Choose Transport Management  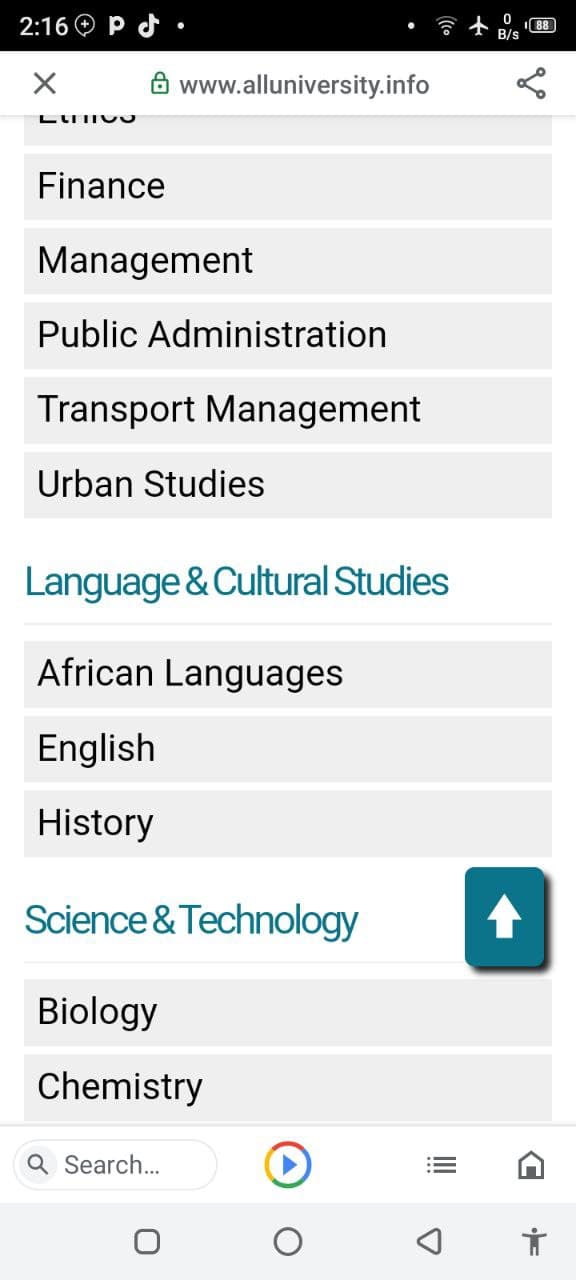pos(288,410)
